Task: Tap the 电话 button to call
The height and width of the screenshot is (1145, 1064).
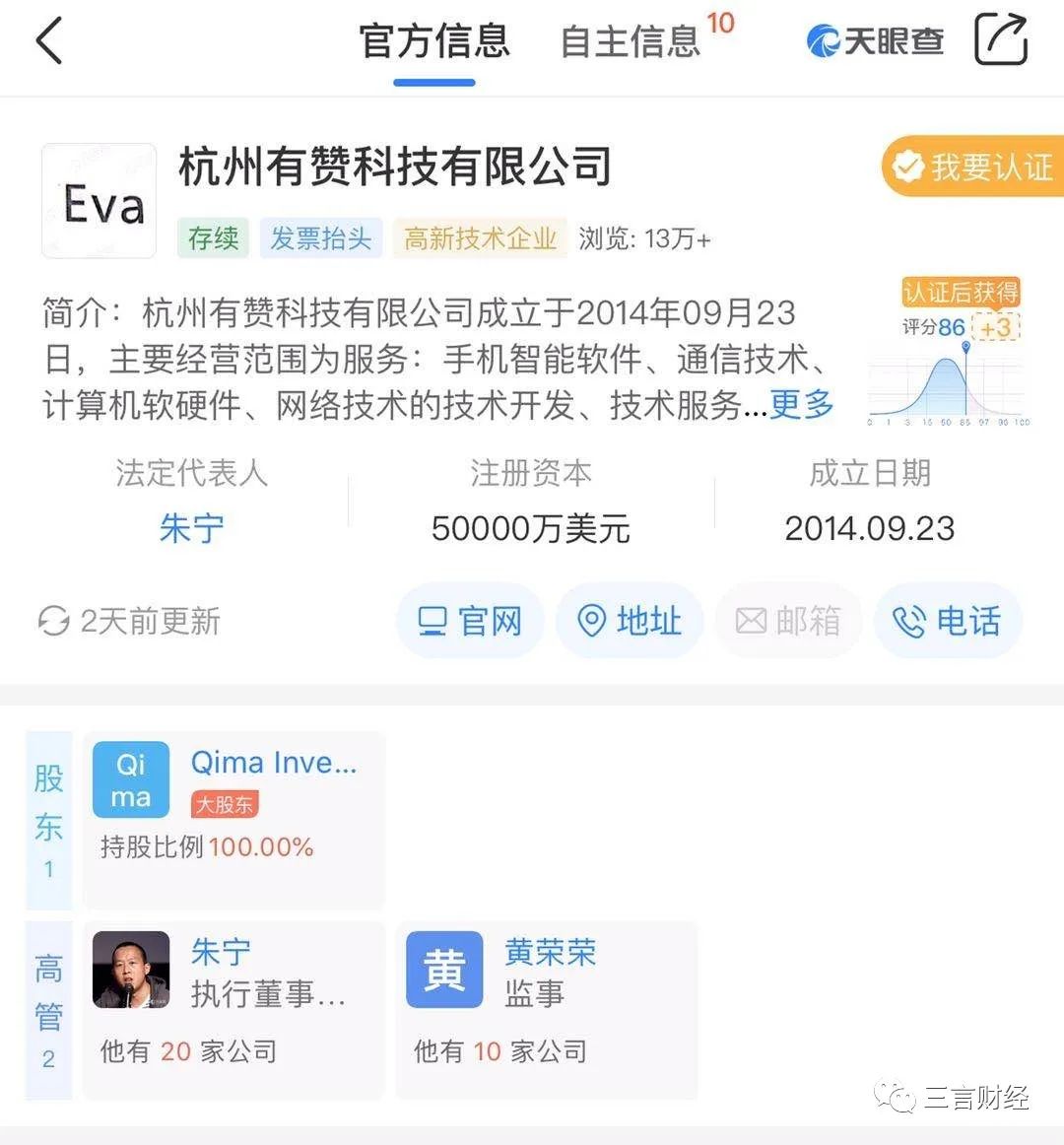Action: [947, 621]
